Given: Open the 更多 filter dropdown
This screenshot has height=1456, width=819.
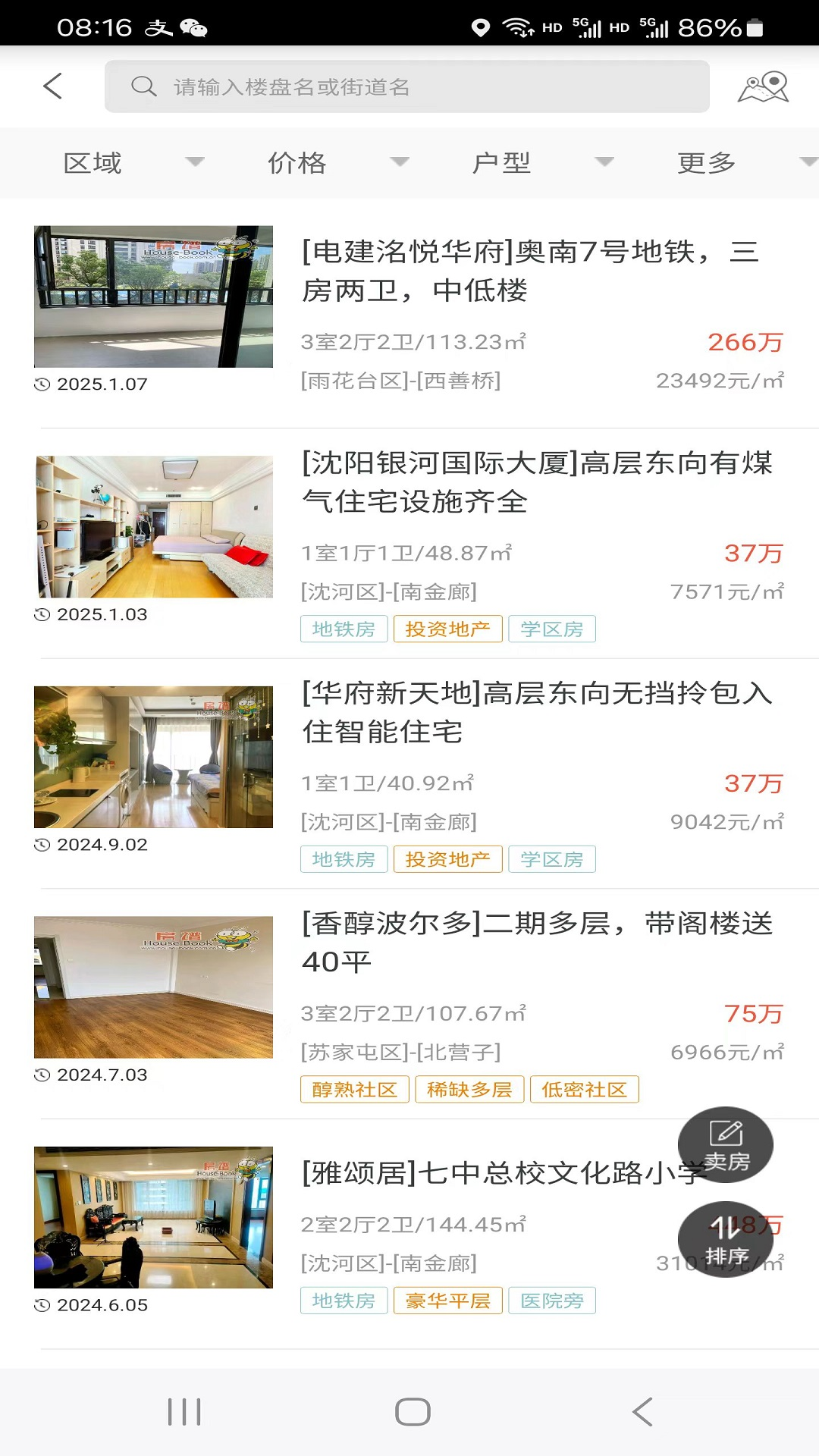Looking at the screenshot, I should point(706,162).
